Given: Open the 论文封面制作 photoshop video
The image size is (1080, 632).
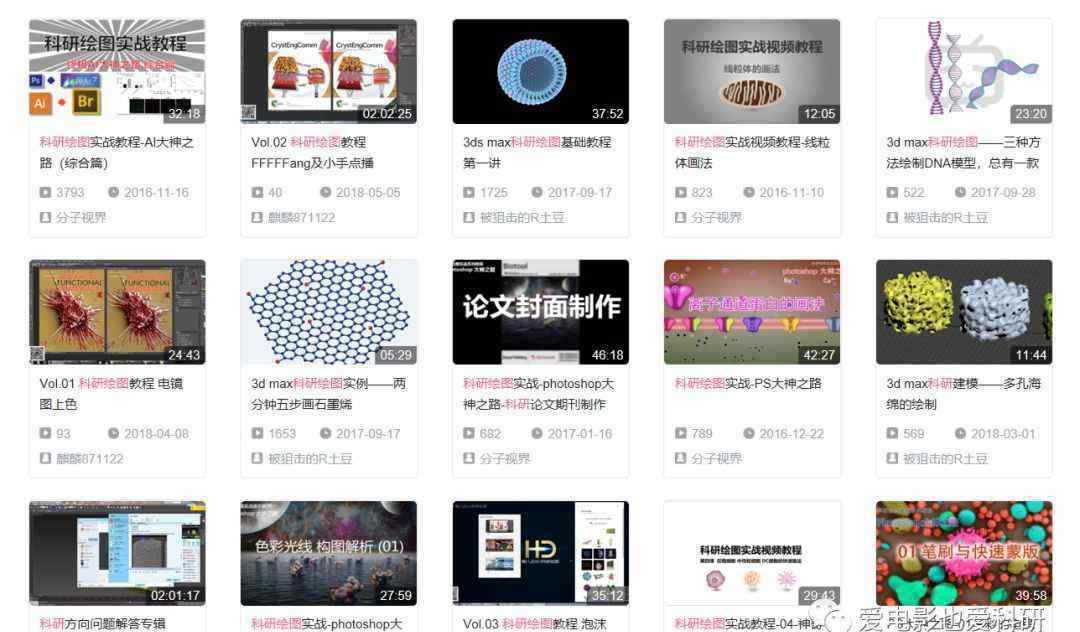Looking at the screenshot, I should [x=540, y=312].
